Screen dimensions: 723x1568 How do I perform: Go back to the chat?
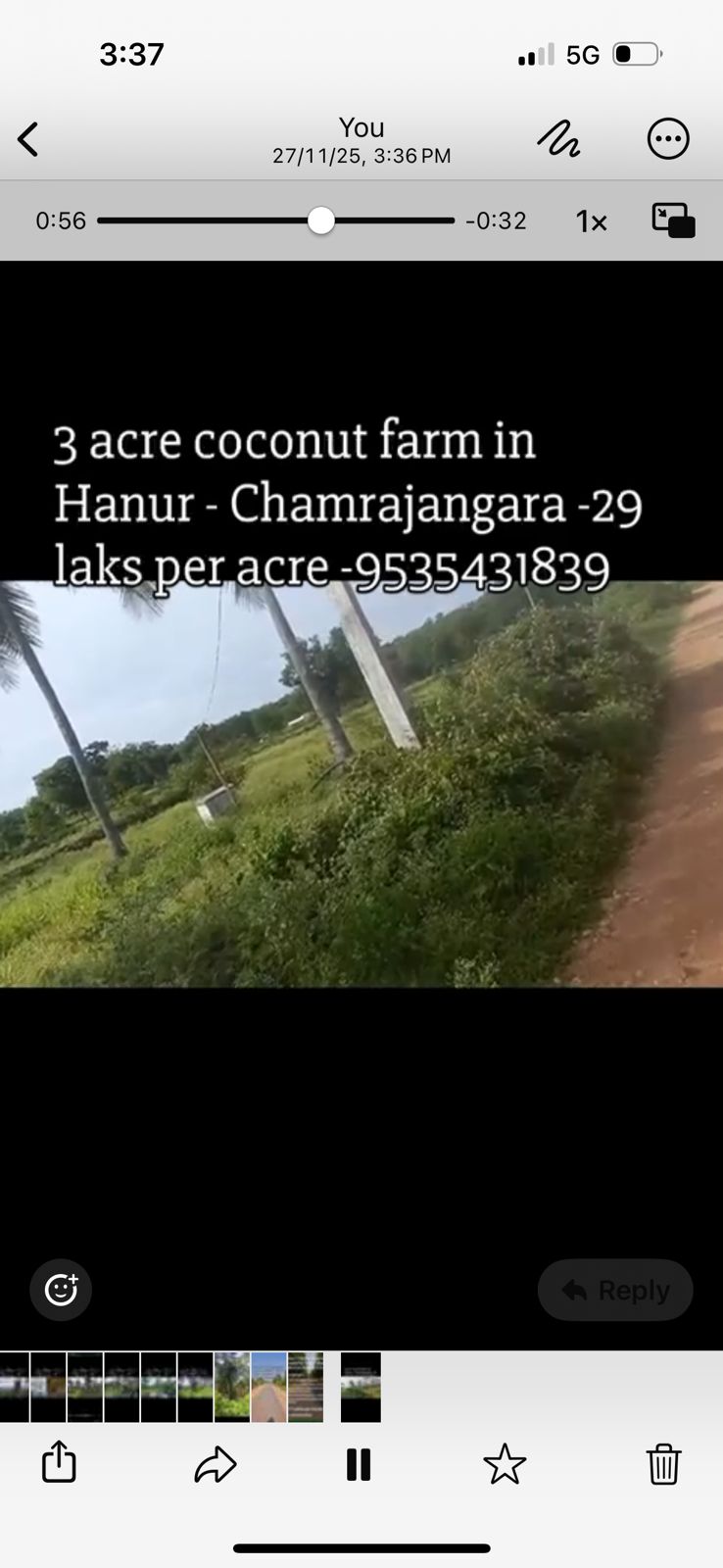click(27, 138)
